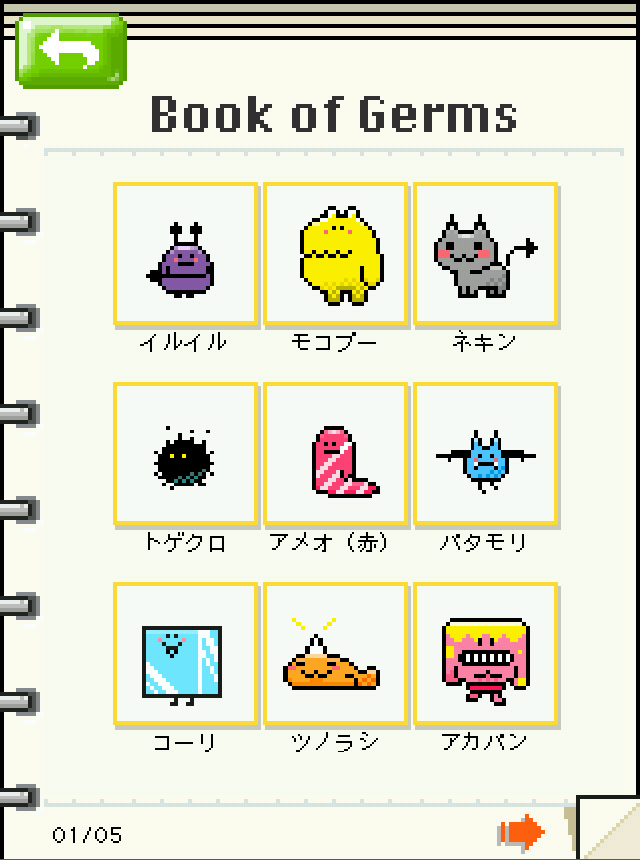This screenshot has width=640, height=860.
Task: View the pink アカパン germ entry
Action: pos(485,654)
